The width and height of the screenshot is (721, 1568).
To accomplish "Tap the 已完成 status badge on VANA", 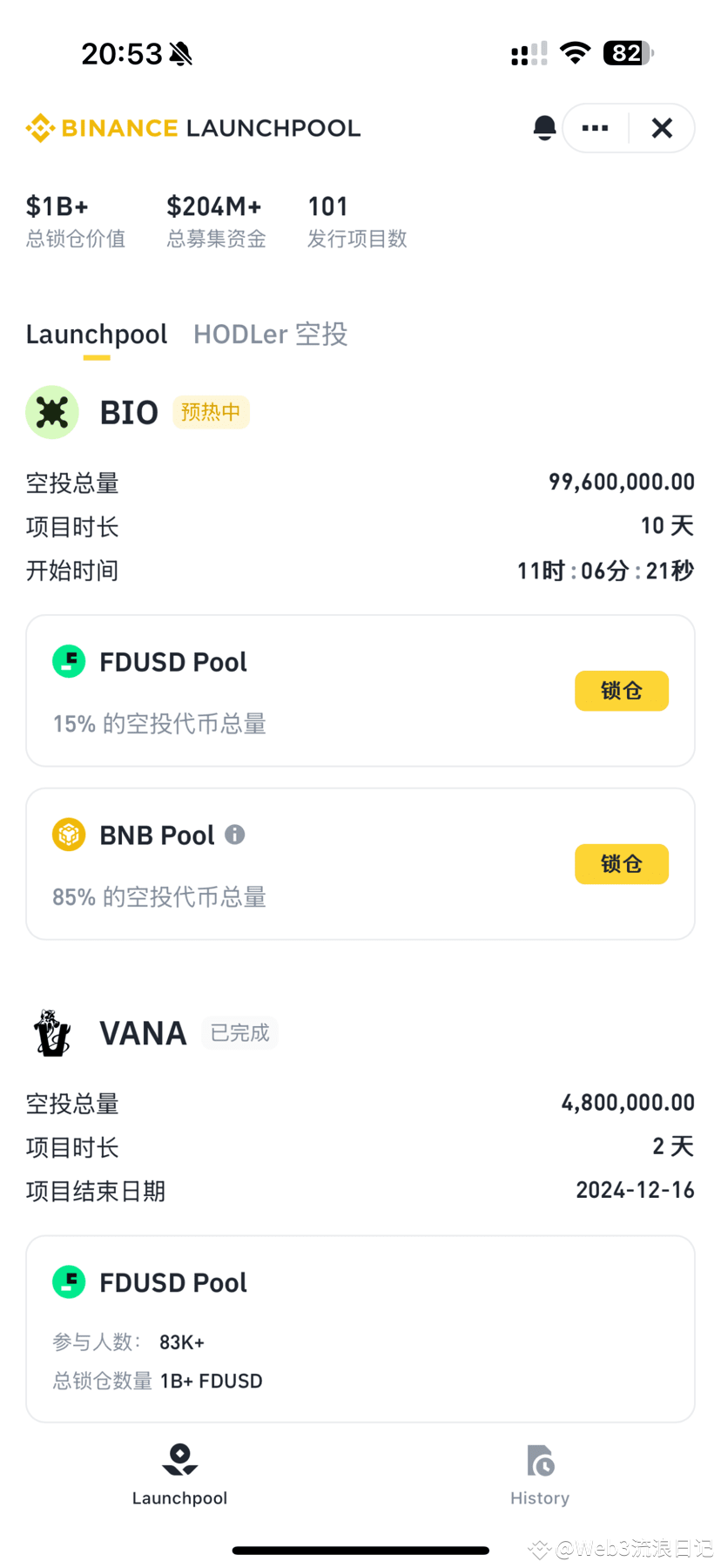I will pos(239,1032).
